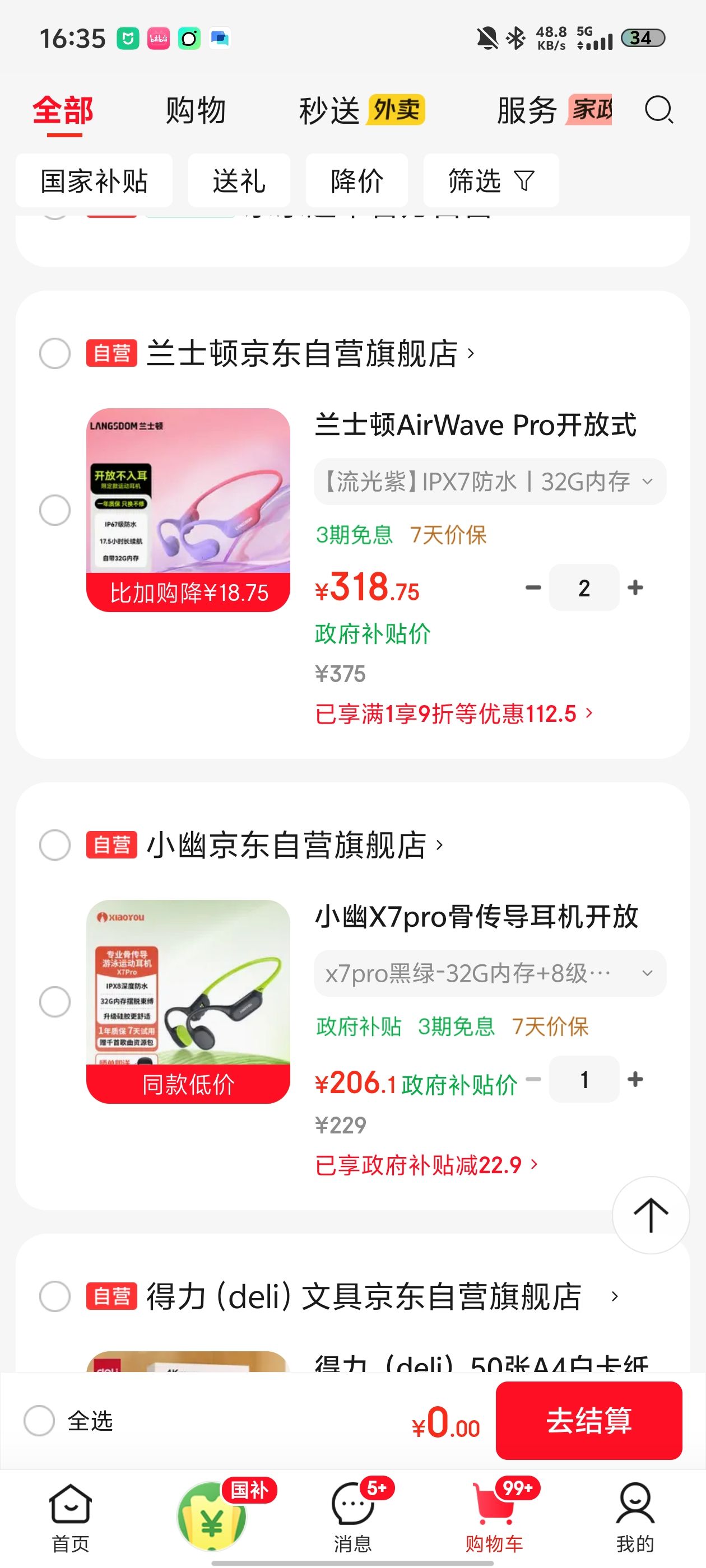Increase quantity of 兰士顿AirWave Pro
The width and height of the screenshot is (706, 1568).
(635, 587)
